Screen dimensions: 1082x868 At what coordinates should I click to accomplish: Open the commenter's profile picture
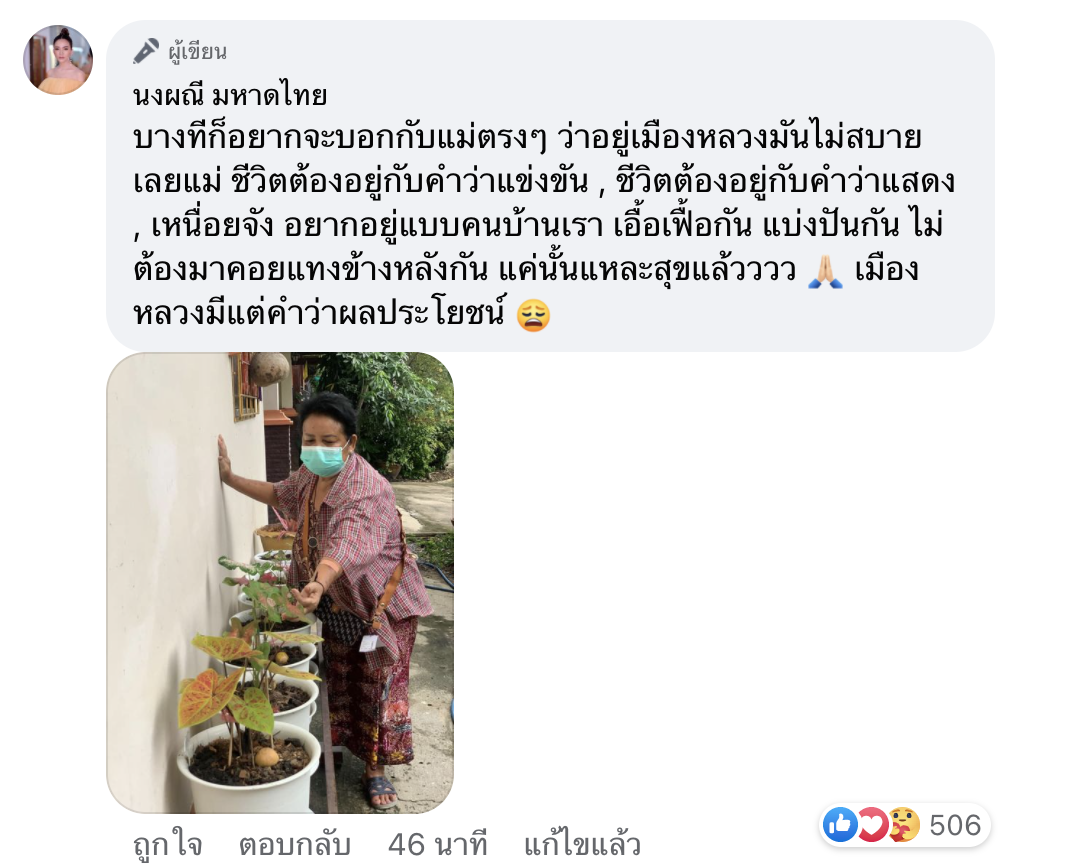(58, 60)
